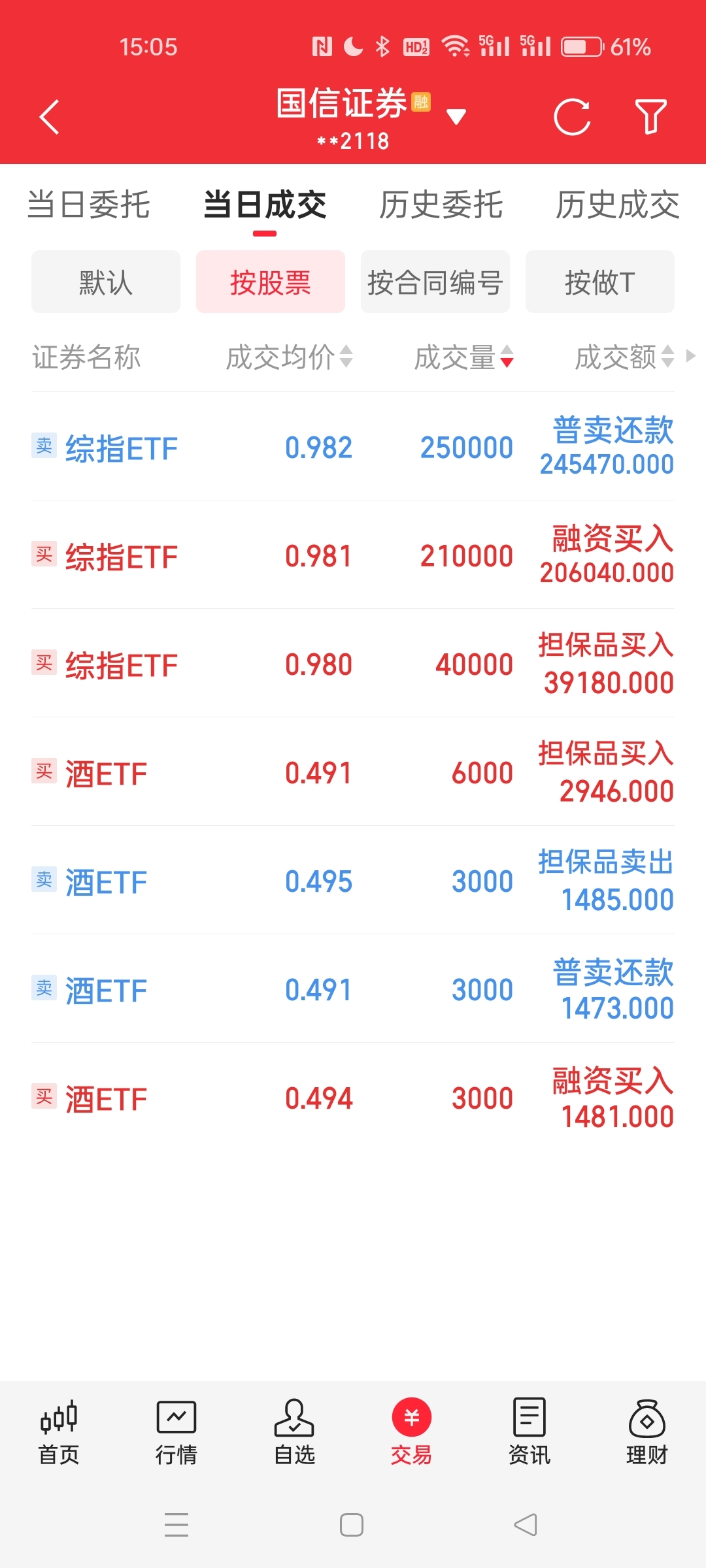
Task: Group records by 按合同编号
Action: [435, 282]
